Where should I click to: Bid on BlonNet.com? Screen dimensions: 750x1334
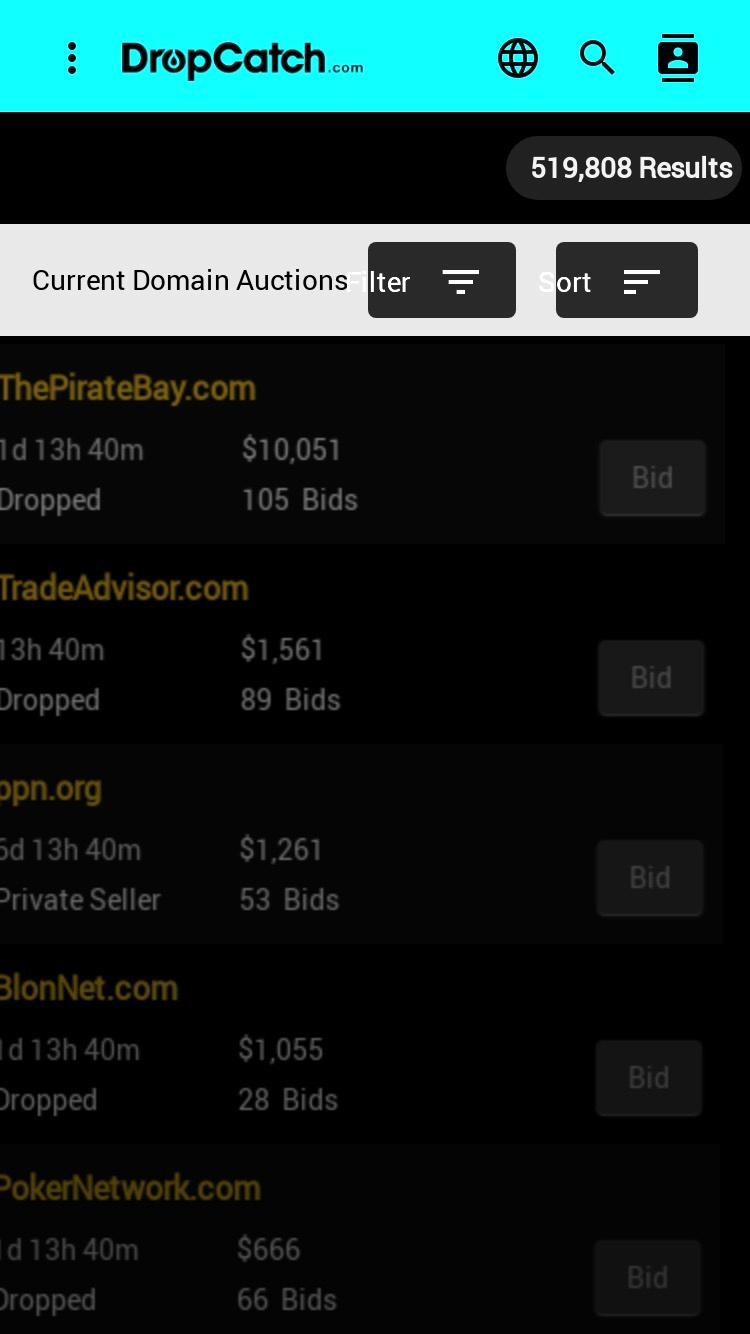point(649,1078)
